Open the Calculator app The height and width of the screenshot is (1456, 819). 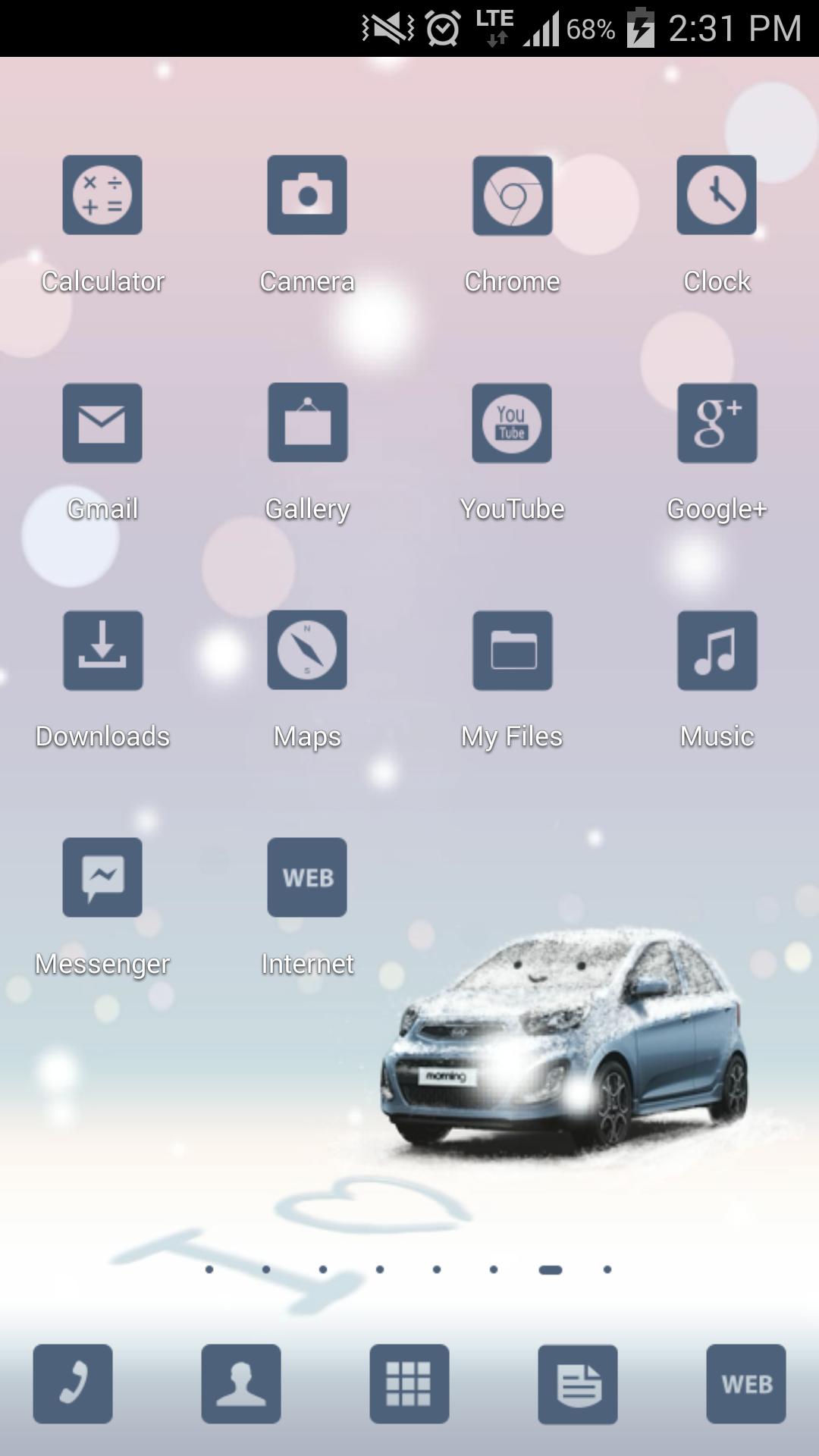[102, 196]
